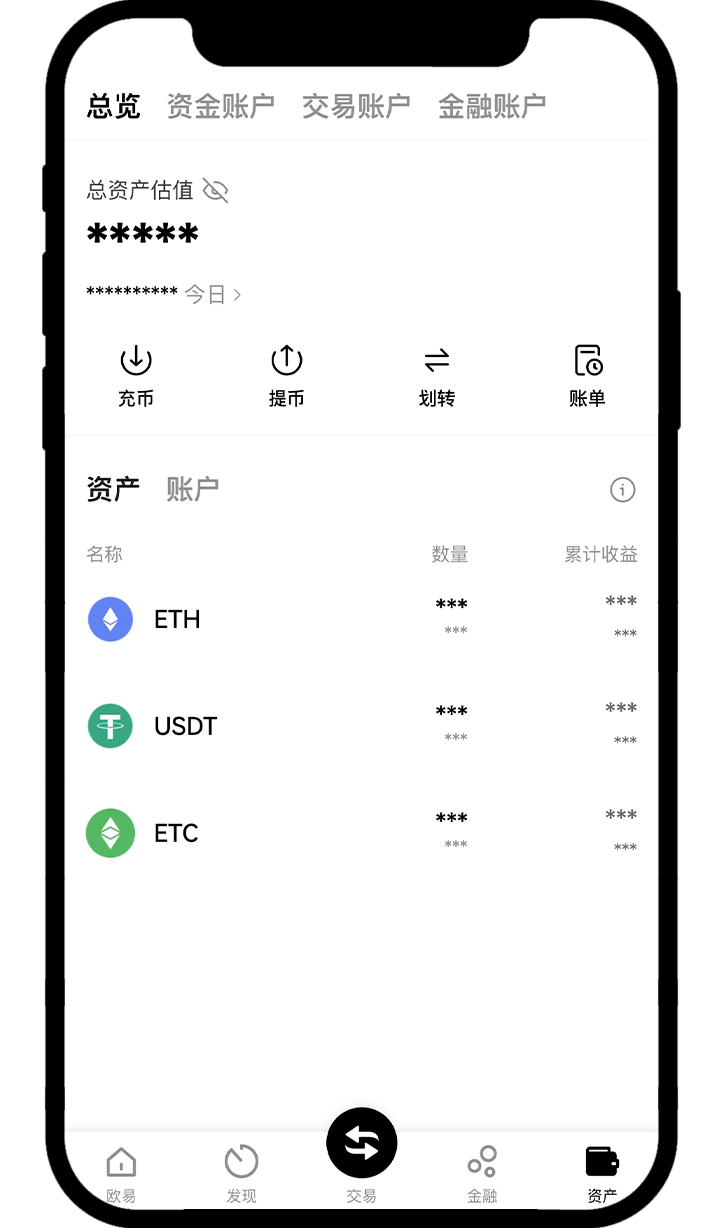
Task: Switch to the 交易账户 tab
Action: pos(356,106)
